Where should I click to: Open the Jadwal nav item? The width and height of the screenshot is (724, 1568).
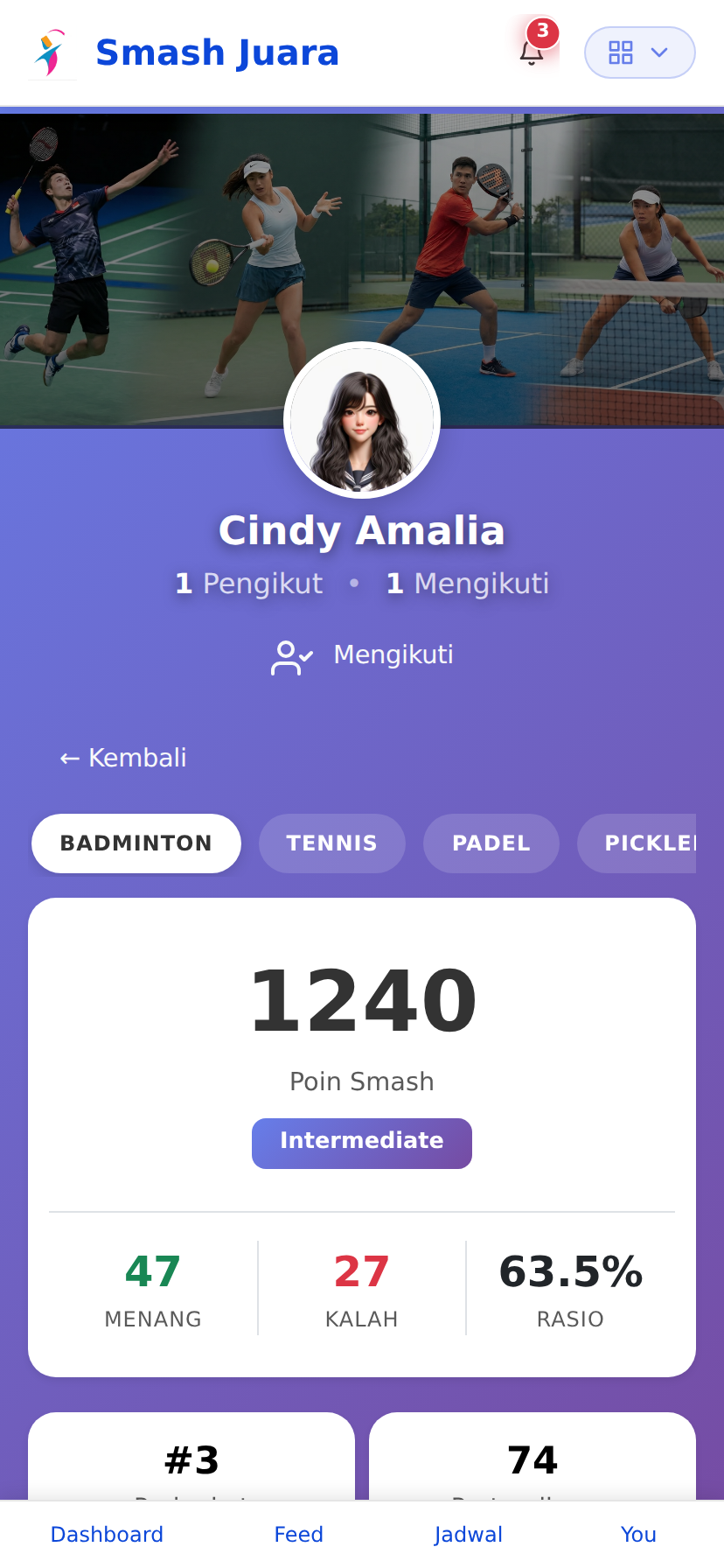469,1534
